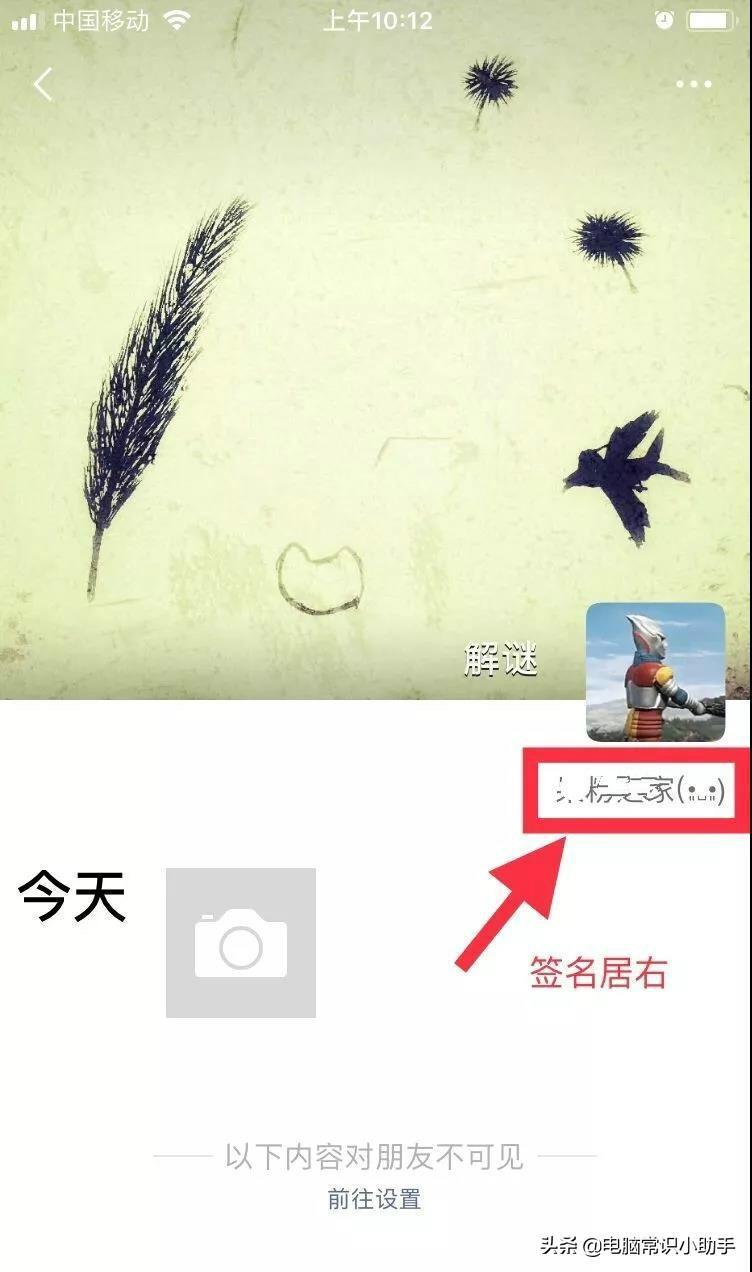Tap the profile avatar picture
Viewport: 752px width, 1272px height.
[x=655, y=671]
